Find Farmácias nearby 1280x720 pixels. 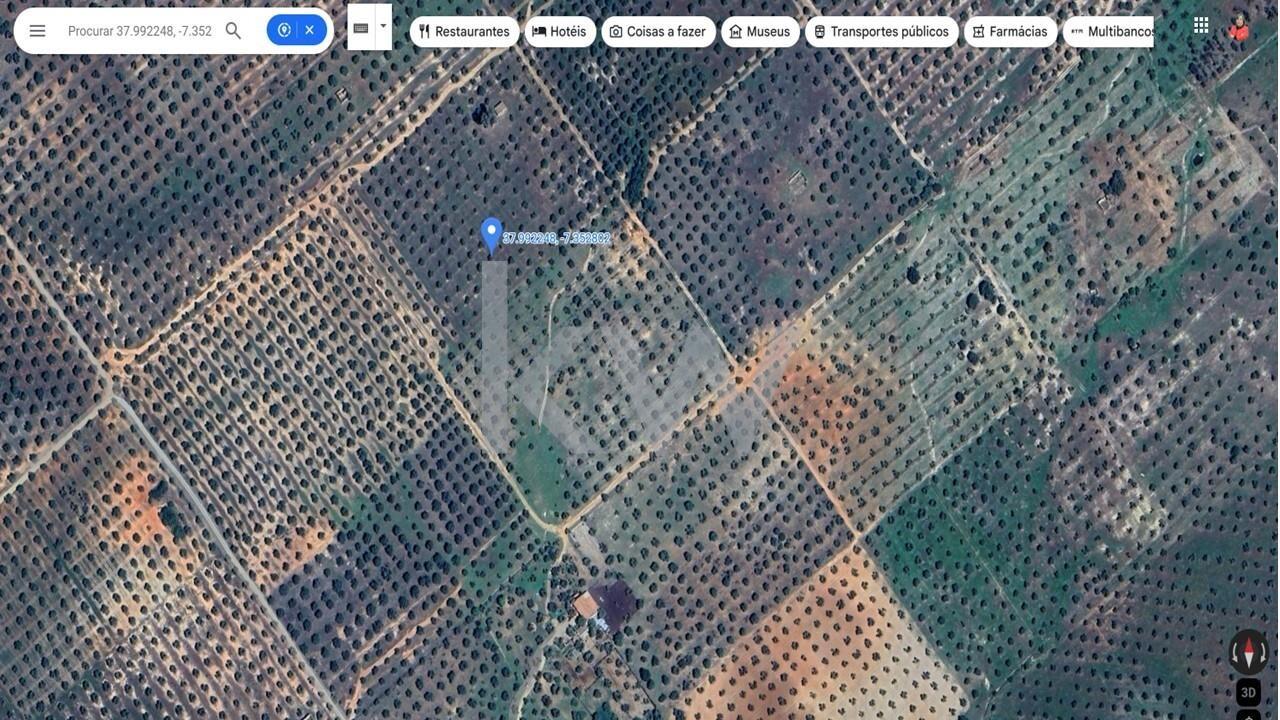click(1010, 32)
